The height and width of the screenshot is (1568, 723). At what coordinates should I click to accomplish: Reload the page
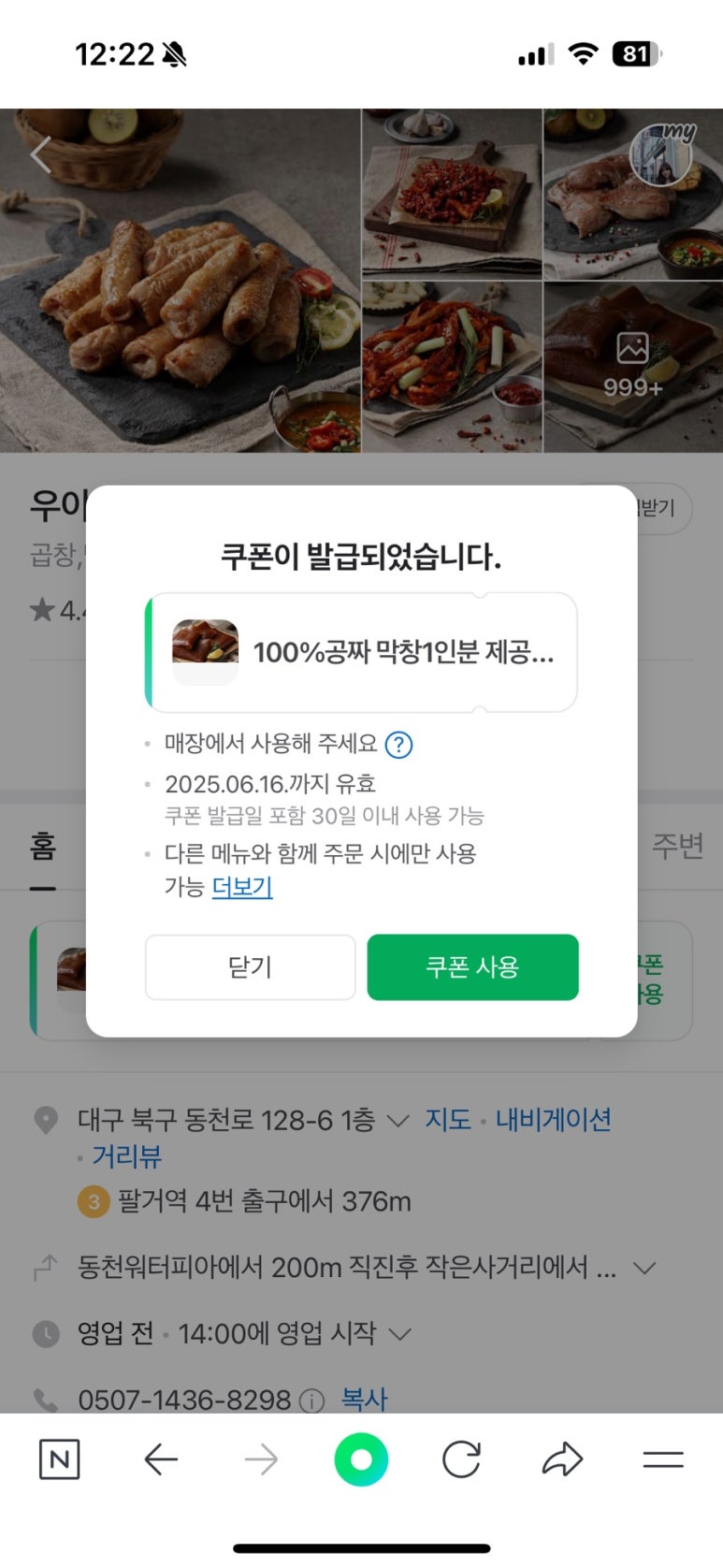(x=461, y=1459)
